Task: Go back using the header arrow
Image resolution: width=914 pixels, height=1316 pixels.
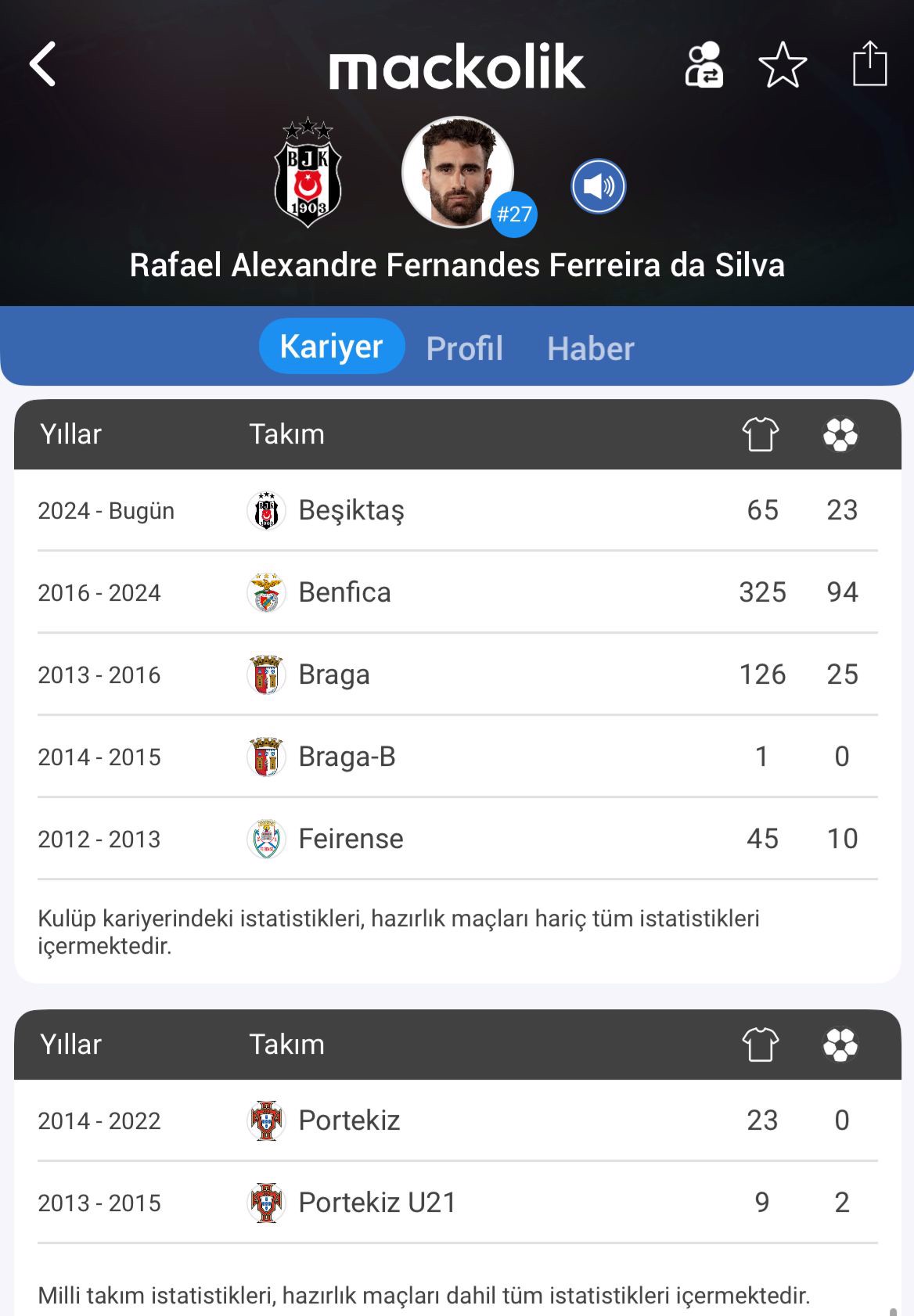Action: click(x=43, y=64)
